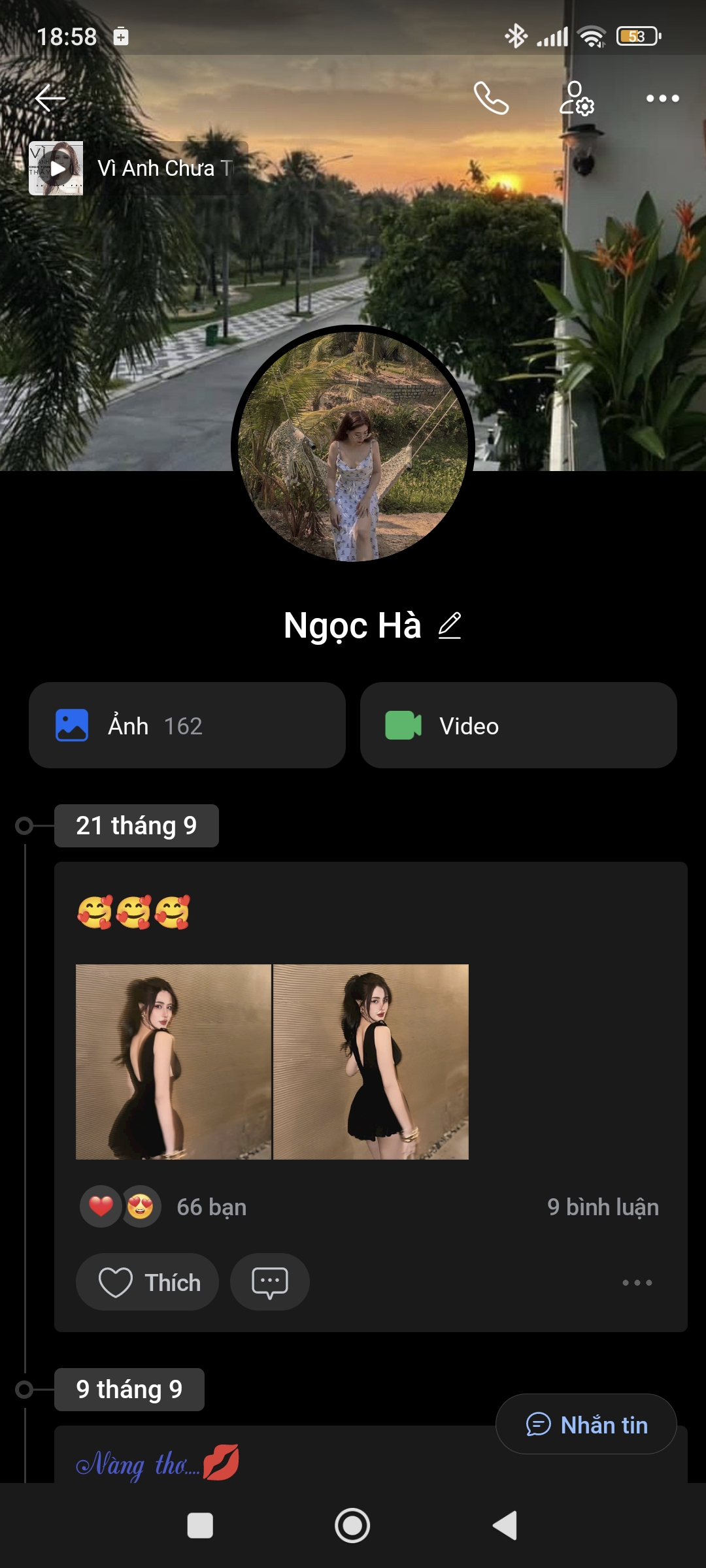Tap the heart reaction on the post
This screenshot has height=1568, width=706.
[101, 1207]
